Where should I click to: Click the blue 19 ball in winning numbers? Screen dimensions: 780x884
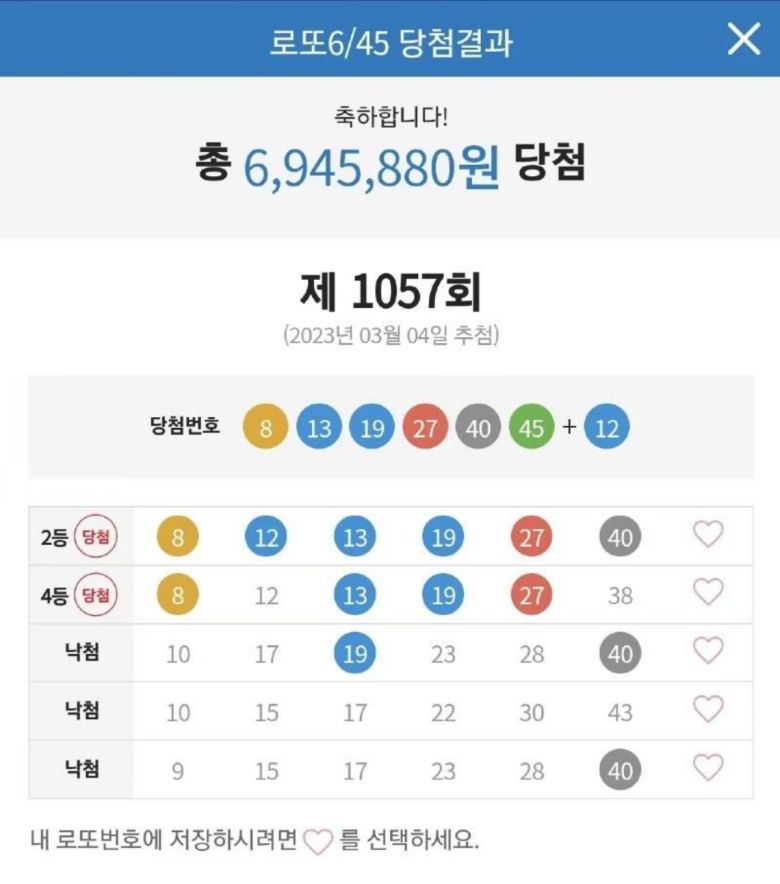tap(370, 425)
